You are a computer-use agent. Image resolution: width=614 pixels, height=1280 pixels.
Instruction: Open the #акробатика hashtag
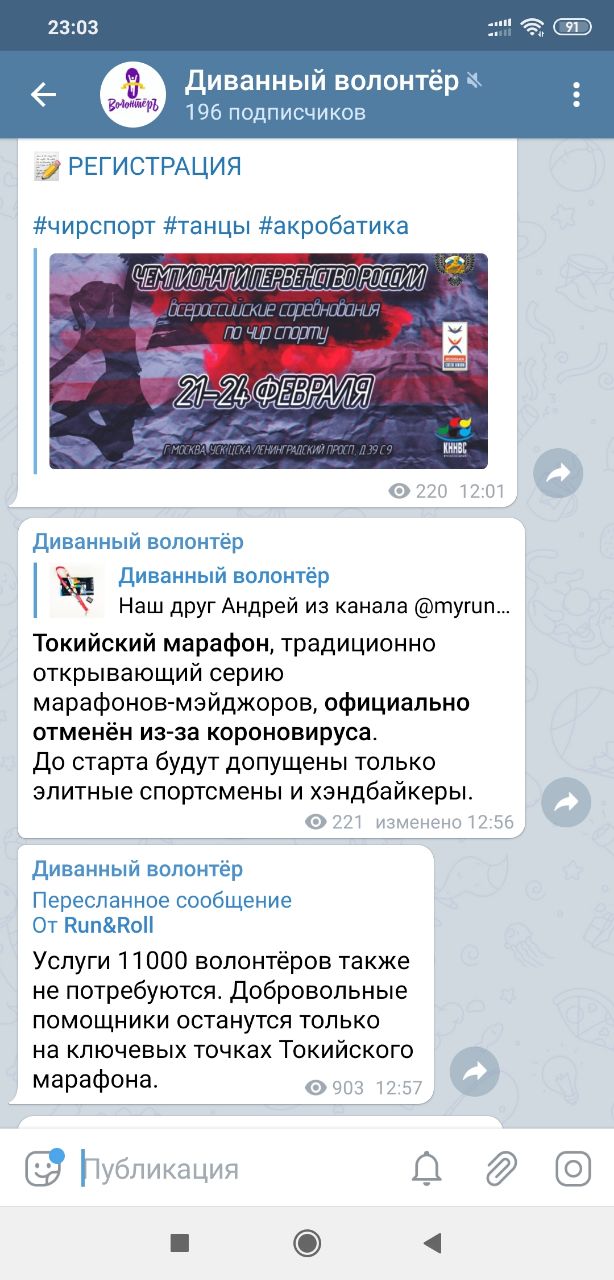coord(334,226)
